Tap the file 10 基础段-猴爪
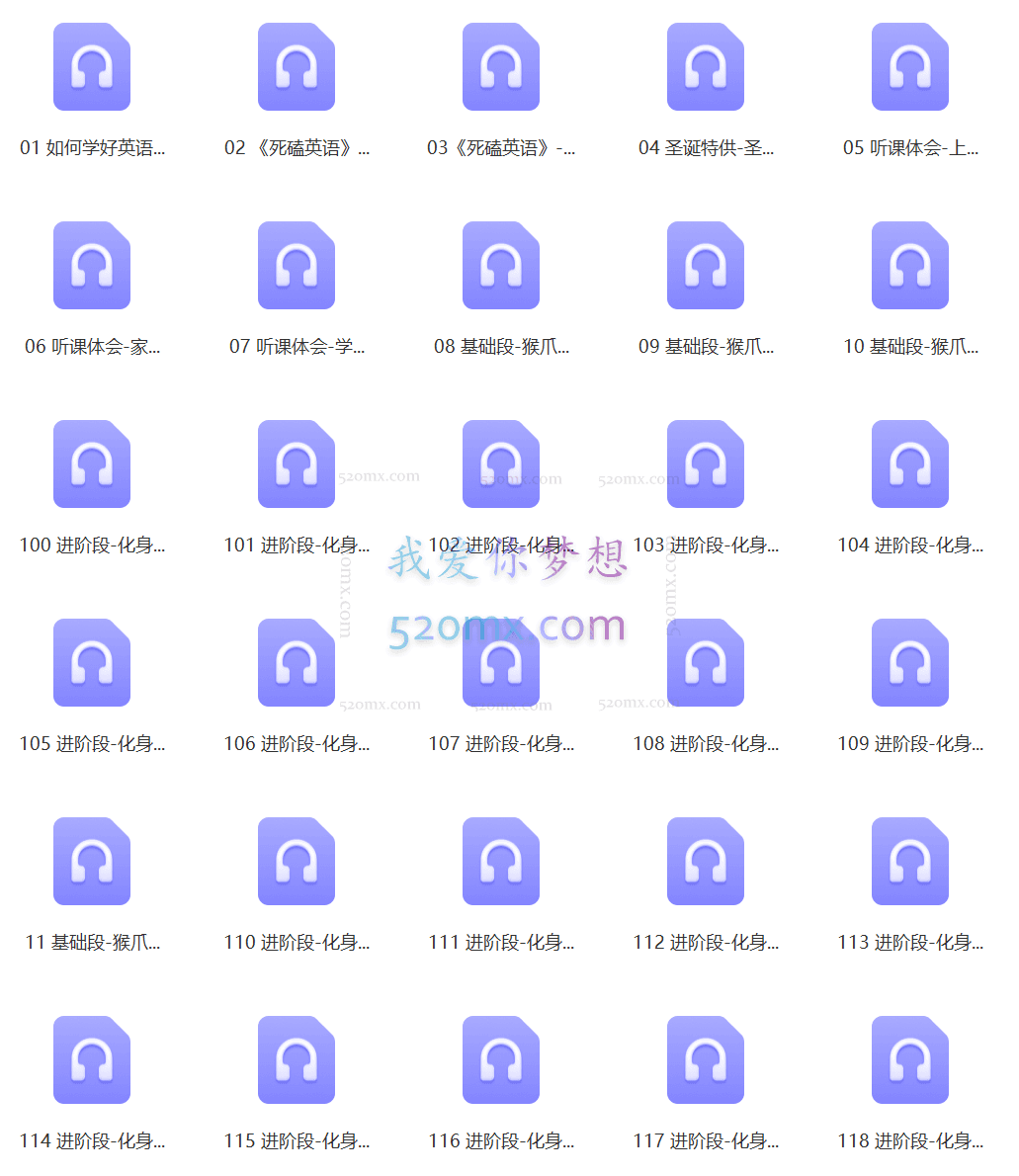This screenshot has height=1176, width=1019. [910, 266]
